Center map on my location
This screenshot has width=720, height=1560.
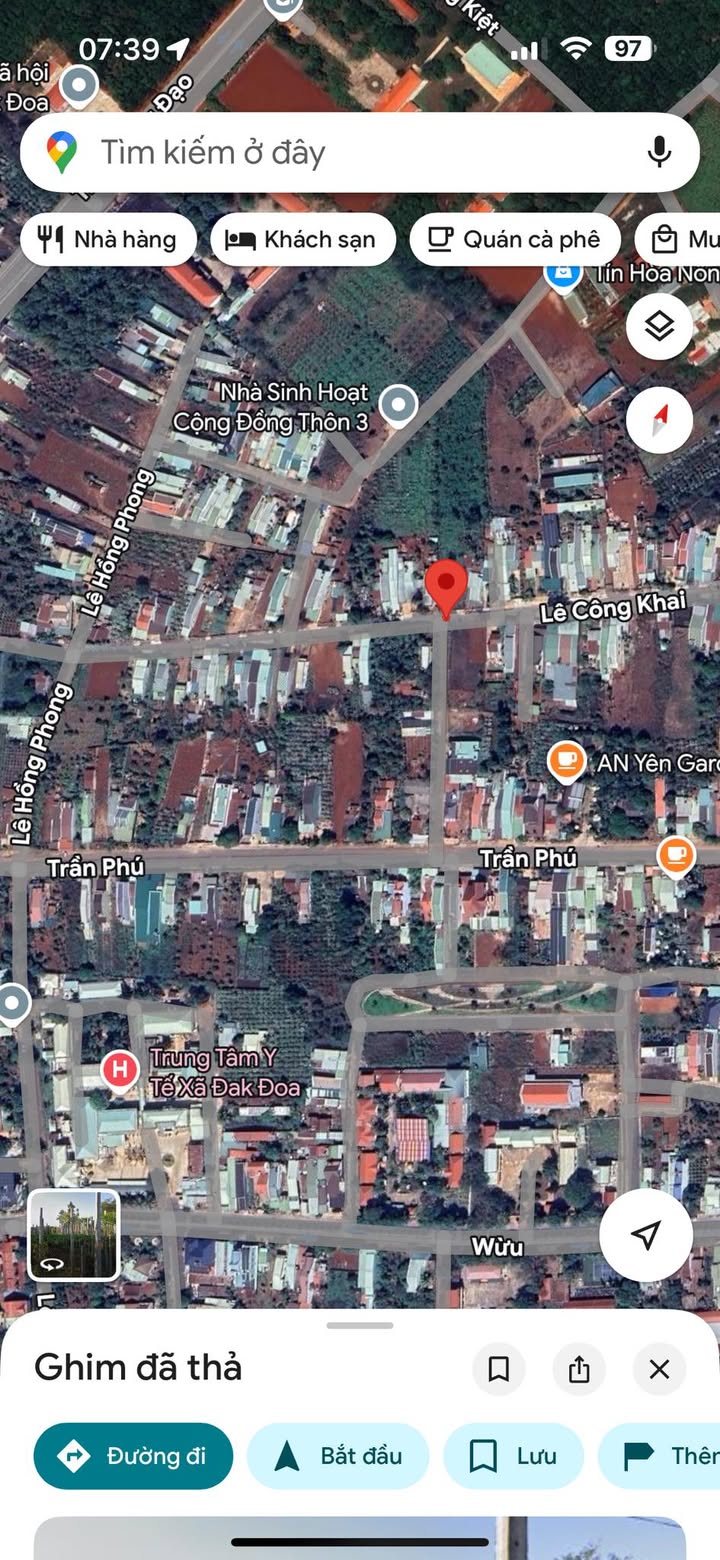(x=646, y=1235)
